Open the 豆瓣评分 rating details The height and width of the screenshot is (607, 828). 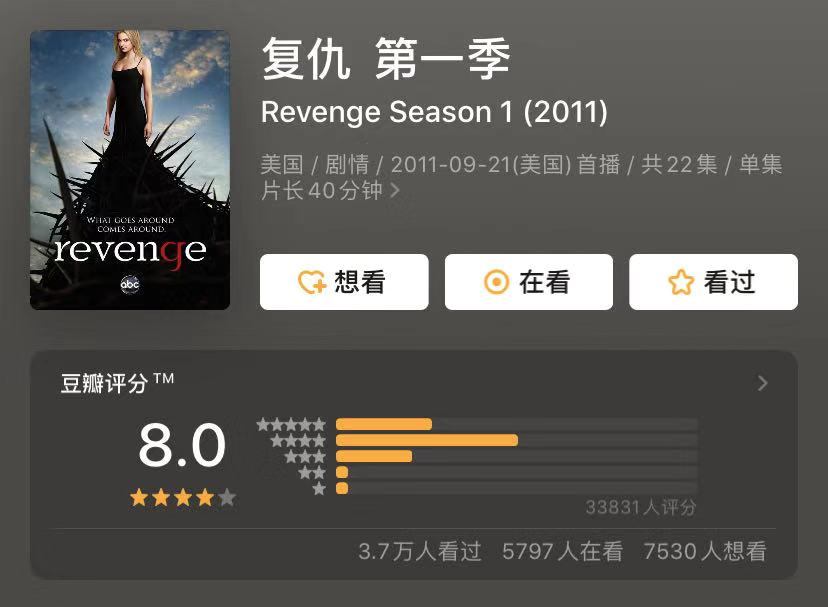pos(763,383)
